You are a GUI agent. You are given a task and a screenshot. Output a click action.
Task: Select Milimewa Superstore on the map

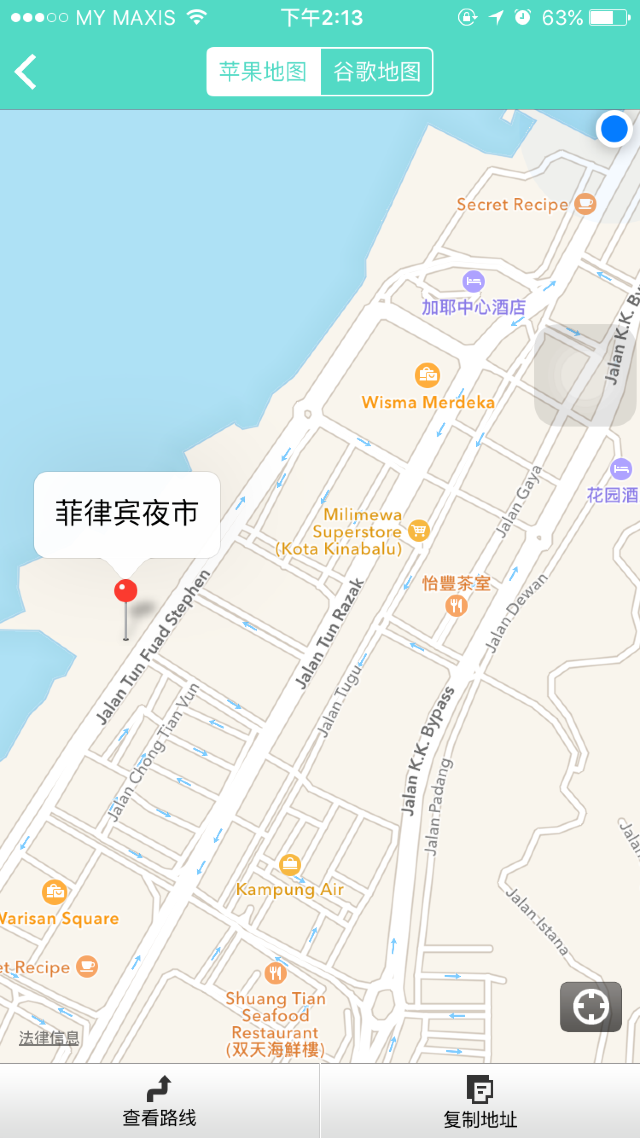419,530
